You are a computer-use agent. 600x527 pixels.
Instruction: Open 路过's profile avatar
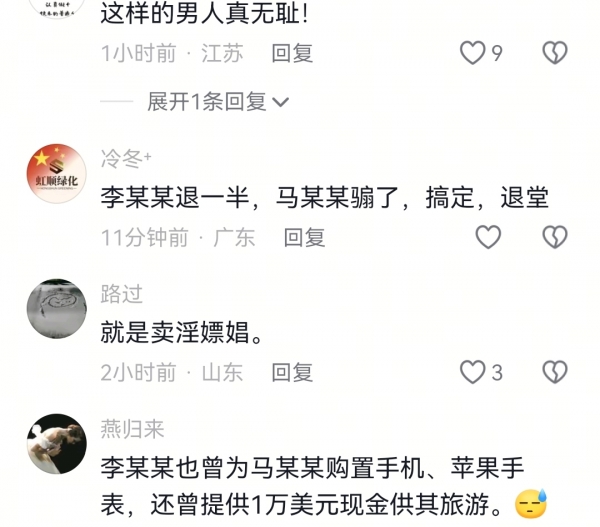click(56, 309)
